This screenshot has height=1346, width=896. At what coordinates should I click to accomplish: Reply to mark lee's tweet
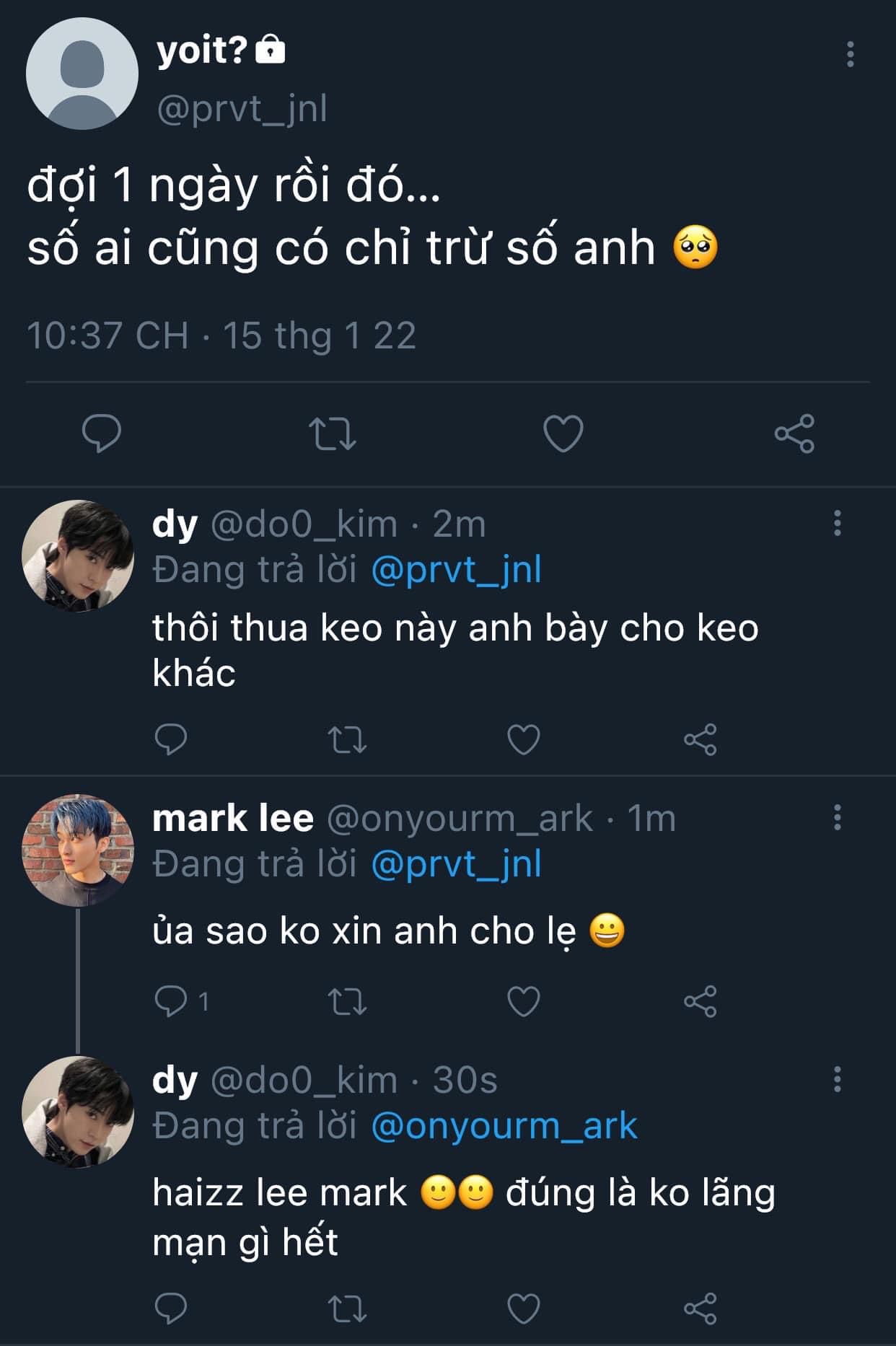tap(172, 1001)
